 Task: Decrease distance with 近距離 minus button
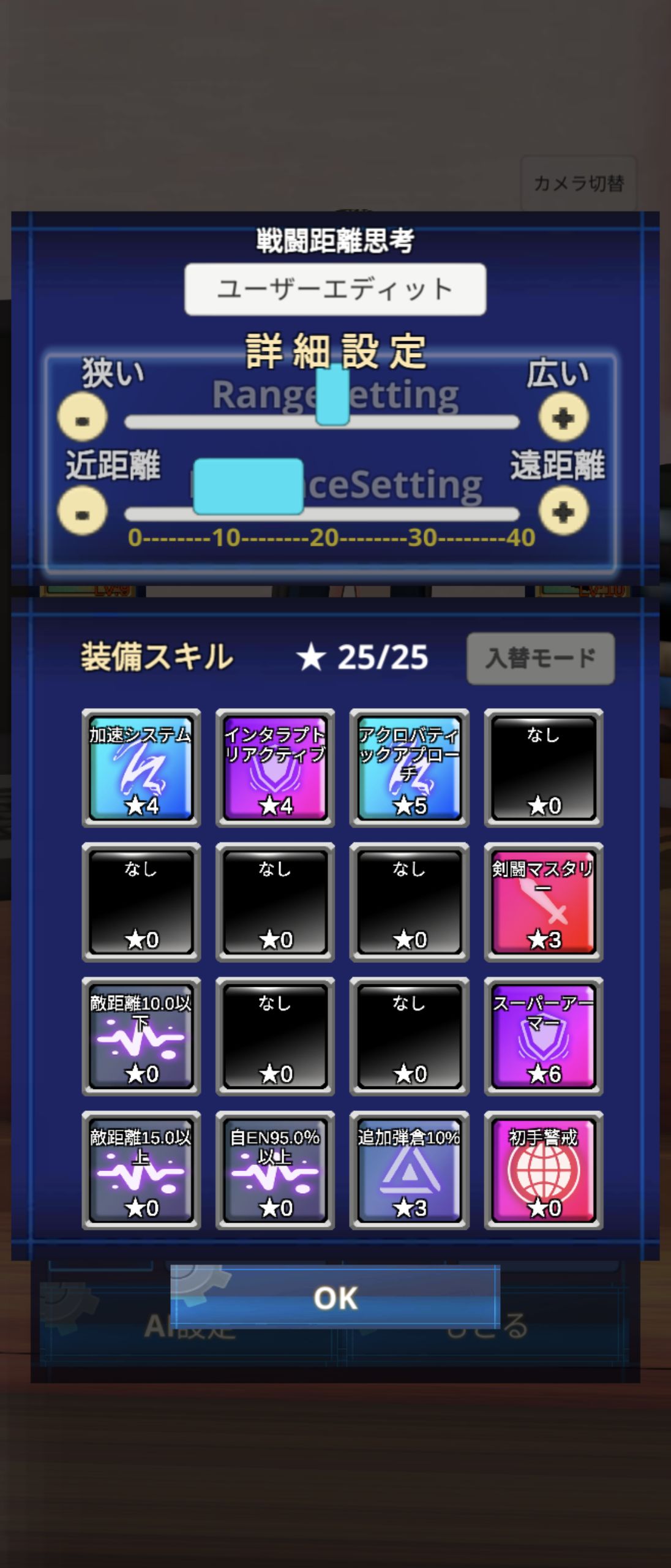(83, 511)
